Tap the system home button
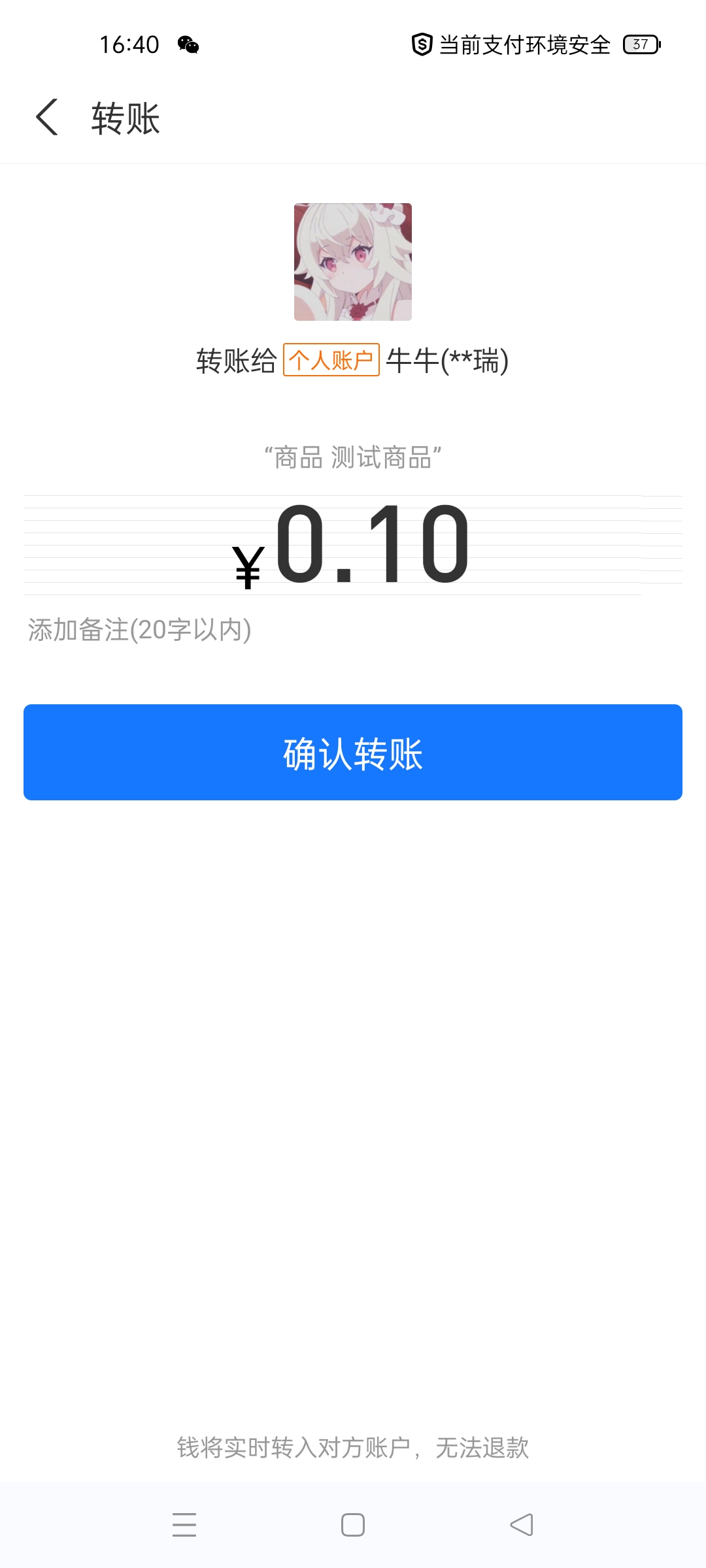 pos(353,1525)
